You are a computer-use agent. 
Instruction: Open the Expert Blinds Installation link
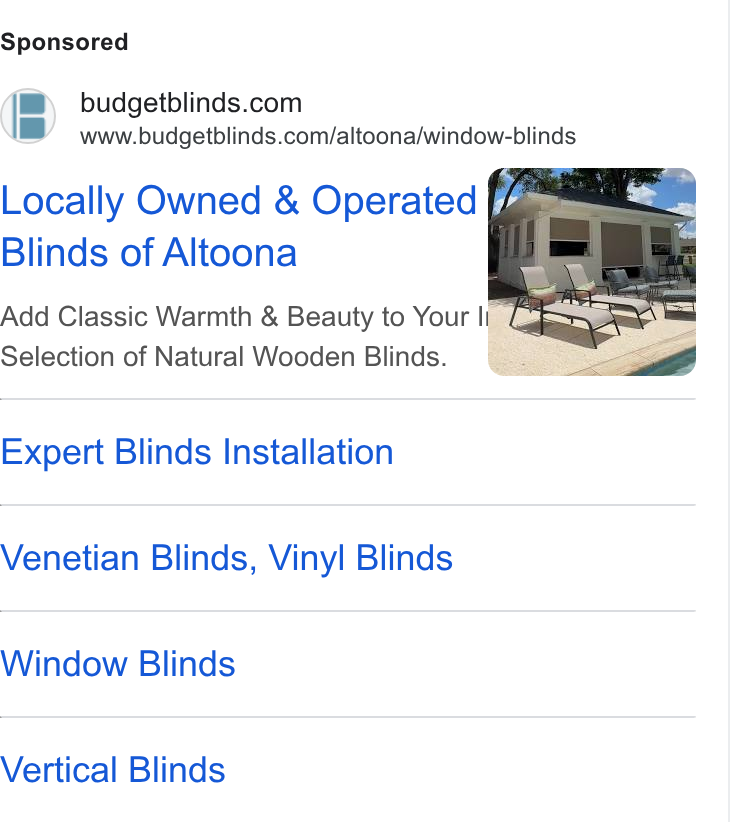(197, 452)
